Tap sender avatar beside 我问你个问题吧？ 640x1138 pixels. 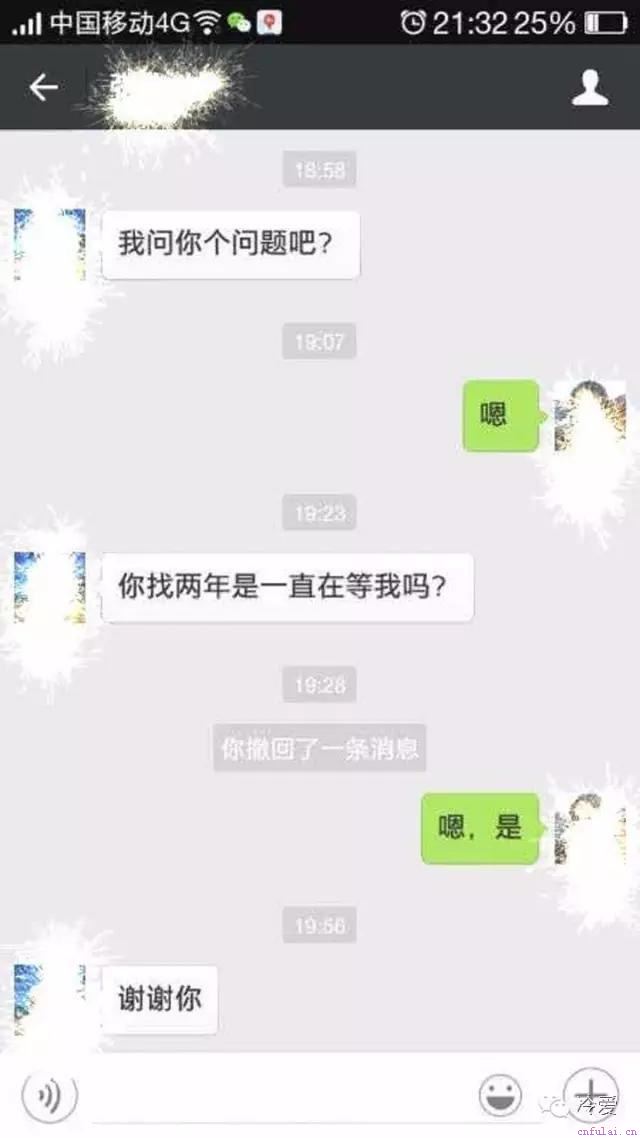point(50,245)
